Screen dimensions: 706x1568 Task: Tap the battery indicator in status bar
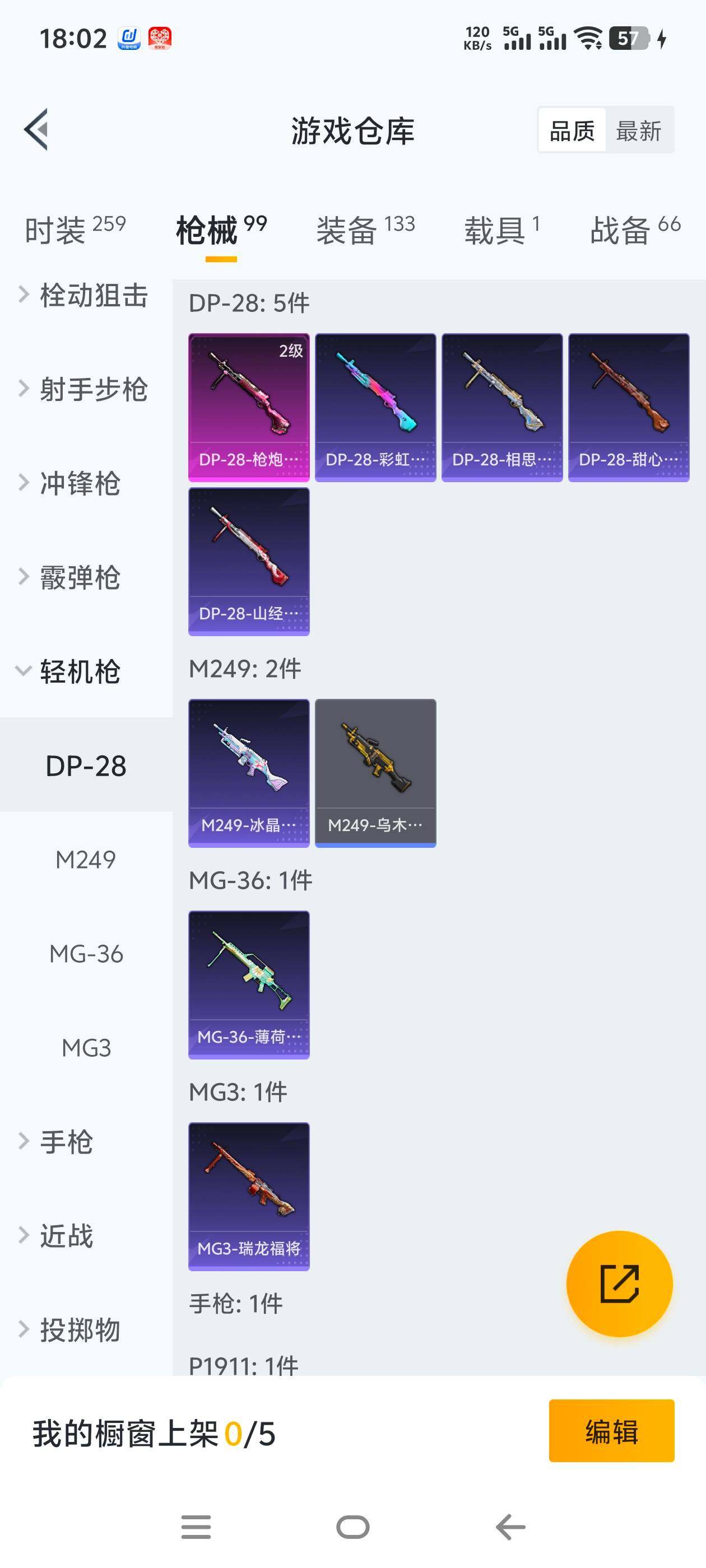pyautogui.click(x=629, y=38)
